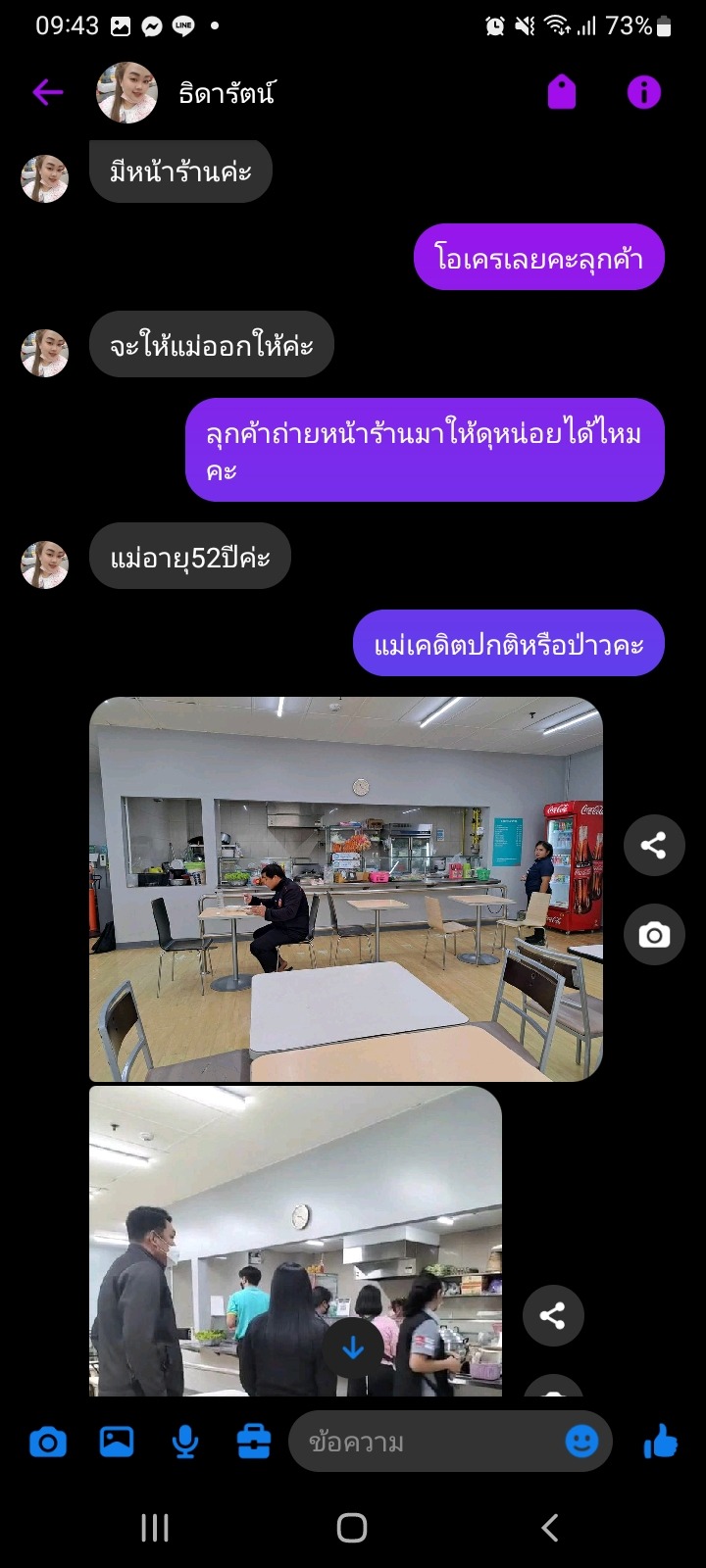Open conversation info icon
Viewport: 706px width, 1568px height.
[x=643, y=93]
